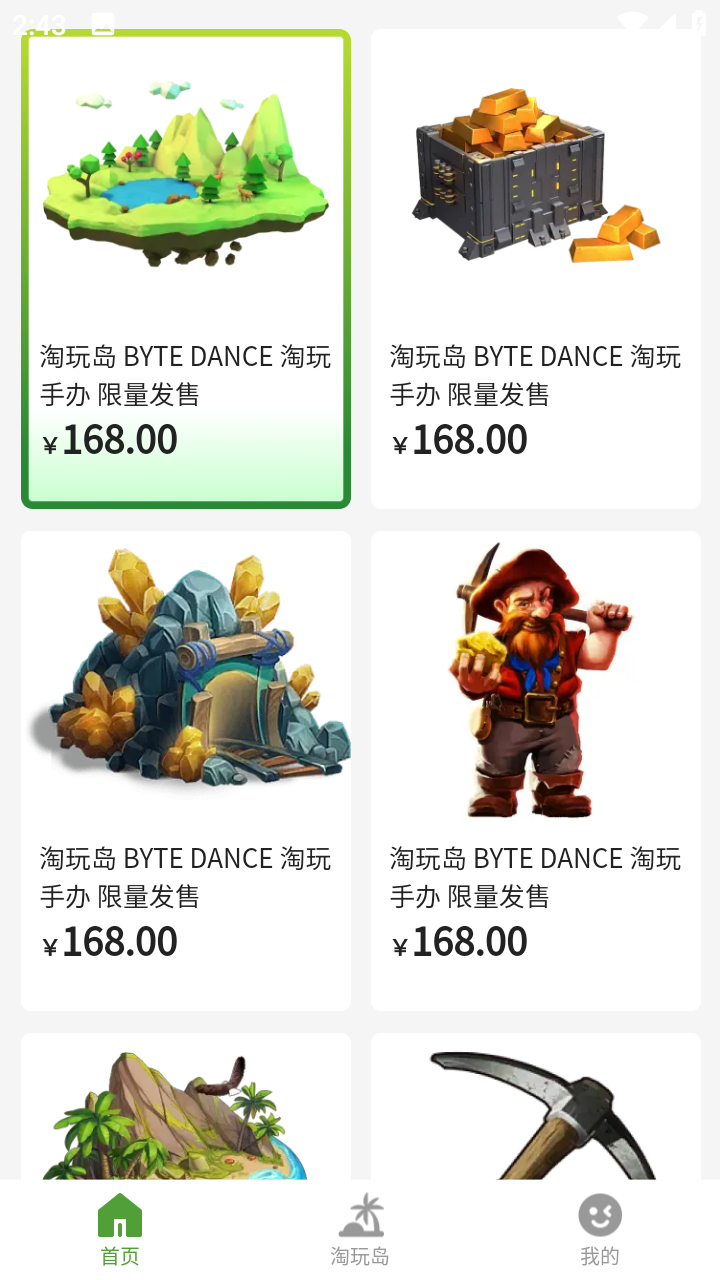The width and height of the screenshot is (720, 1280).
Task: Open the pickaxe product card
Action: click(x=536, y=1106)
